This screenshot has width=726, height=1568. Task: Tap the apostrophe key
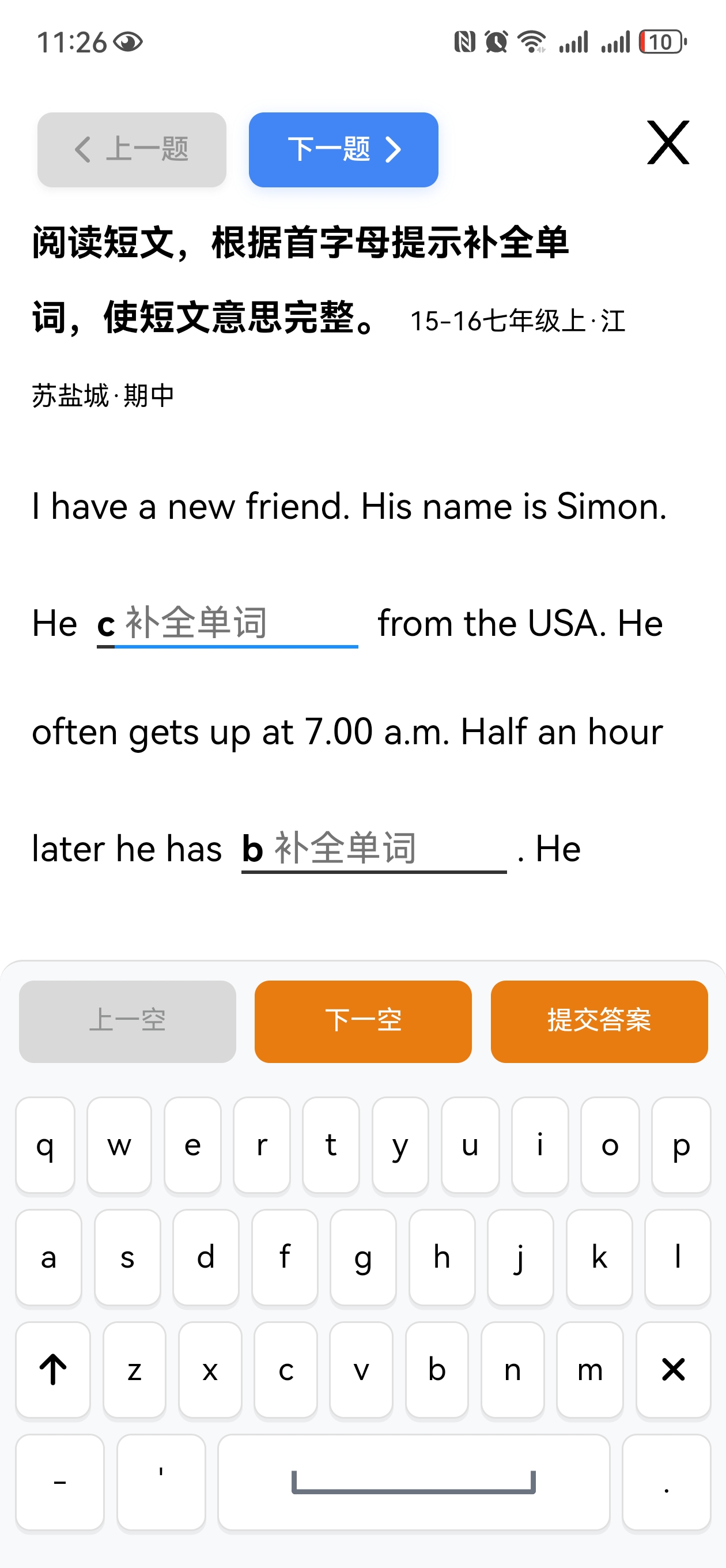161,1482
